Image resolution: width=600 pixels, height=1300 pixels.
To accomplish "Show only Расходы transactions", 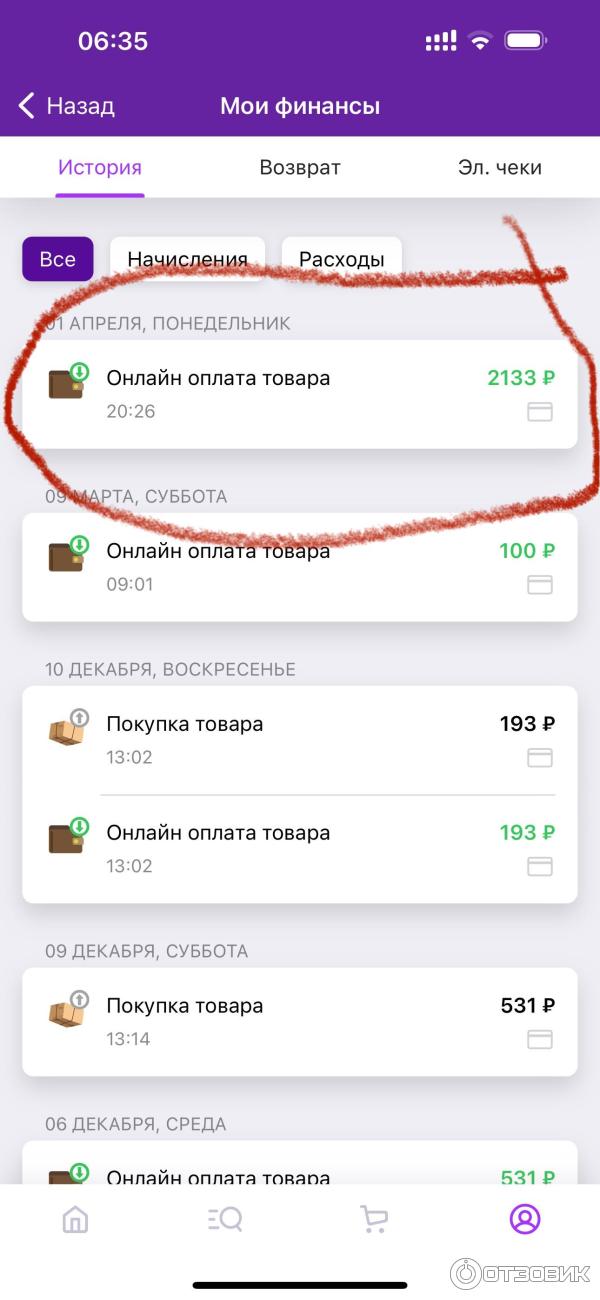I will click(x=341, y=259).
